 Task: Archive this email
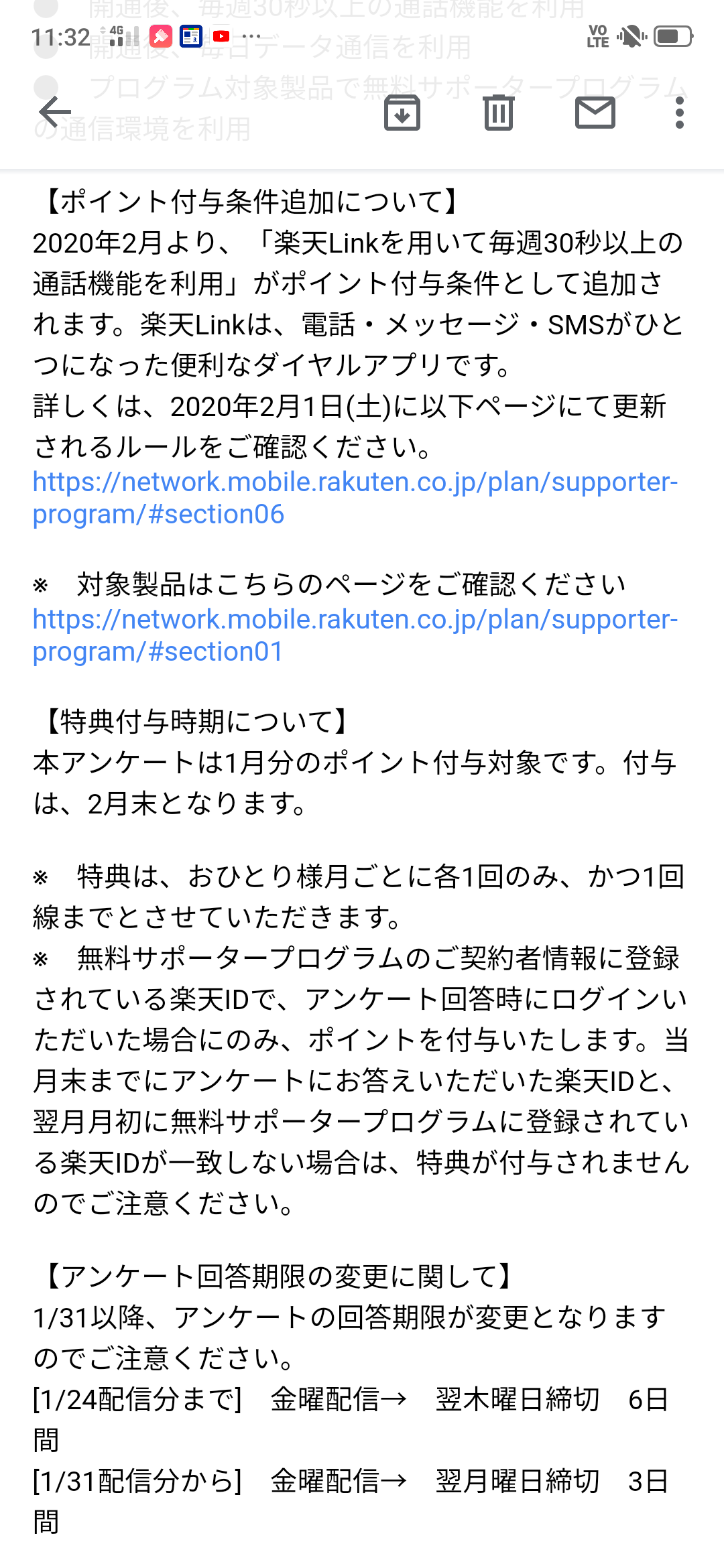tap(402, 112)
